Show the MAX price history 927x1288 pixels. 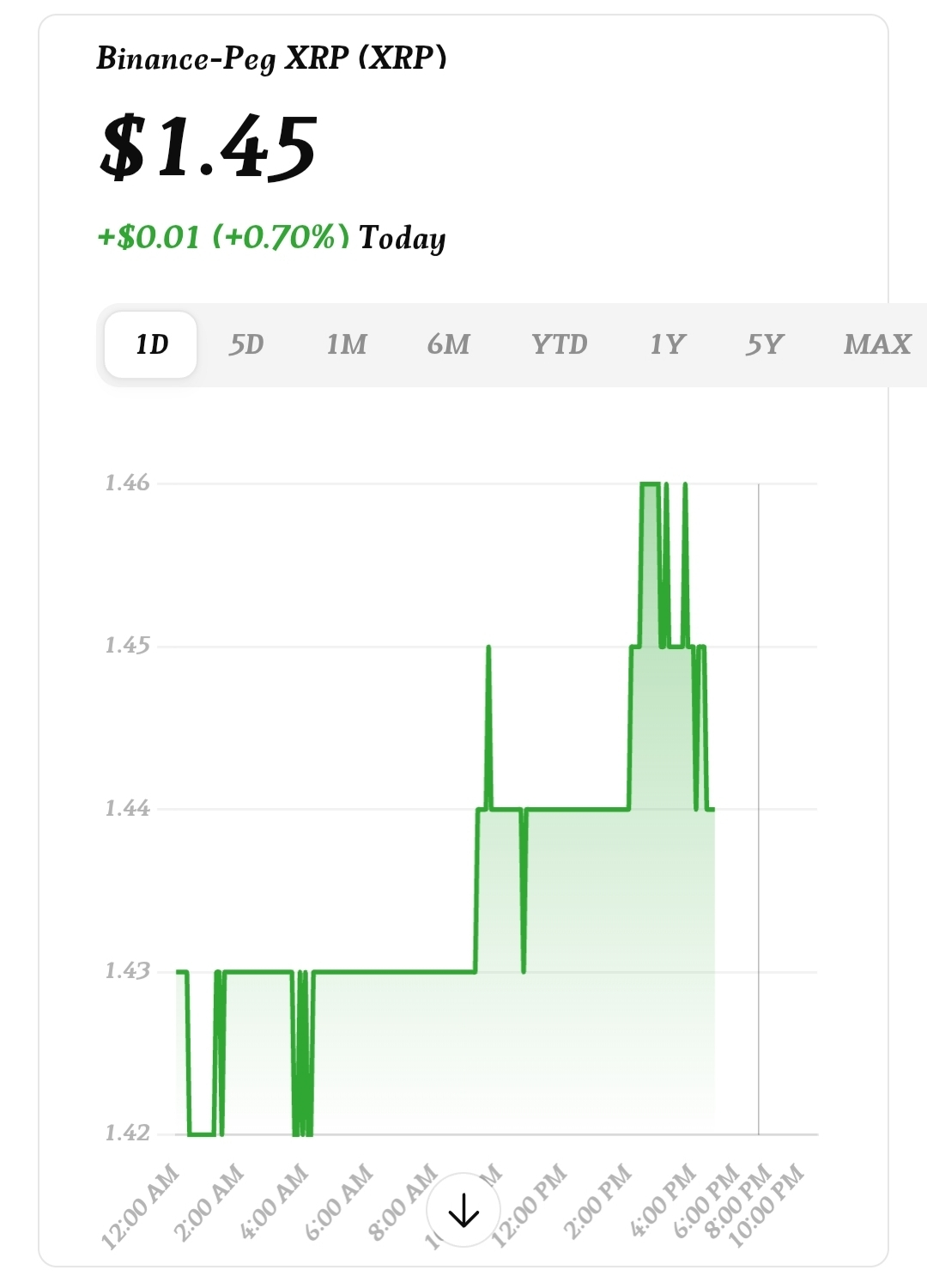876,344
